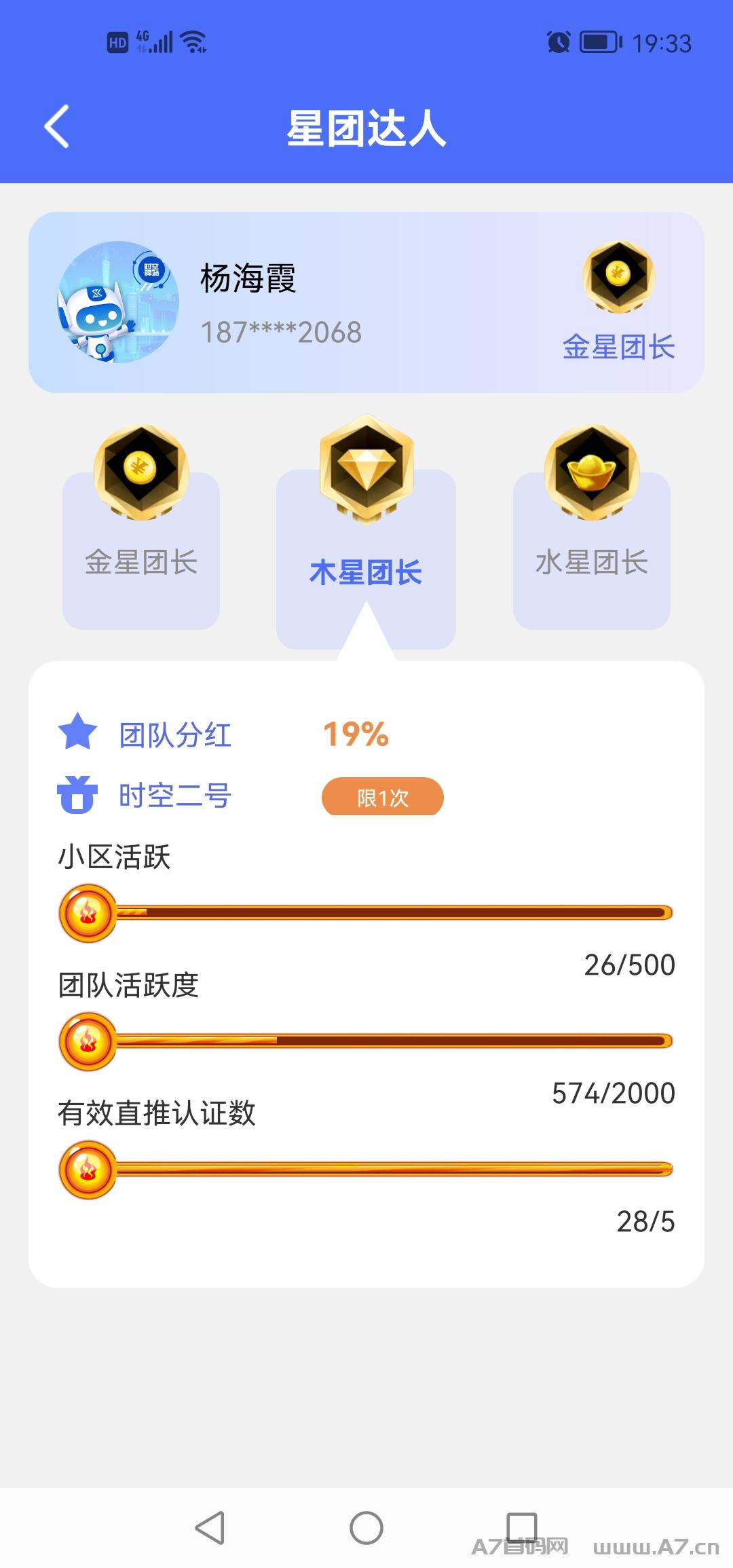733x1568 pixels.
Task: Select the 木星团长 tab
Action: pos(366,532)
